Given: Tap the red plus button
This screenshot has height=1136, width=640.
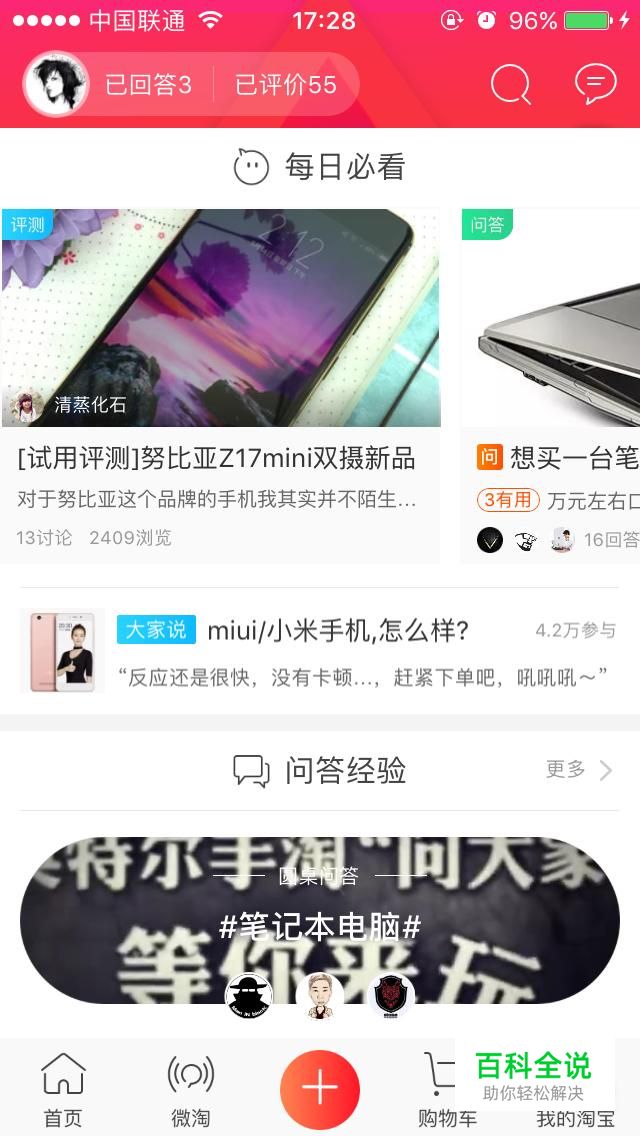Looking at the screenshot, I should (x=320, y=1090).
